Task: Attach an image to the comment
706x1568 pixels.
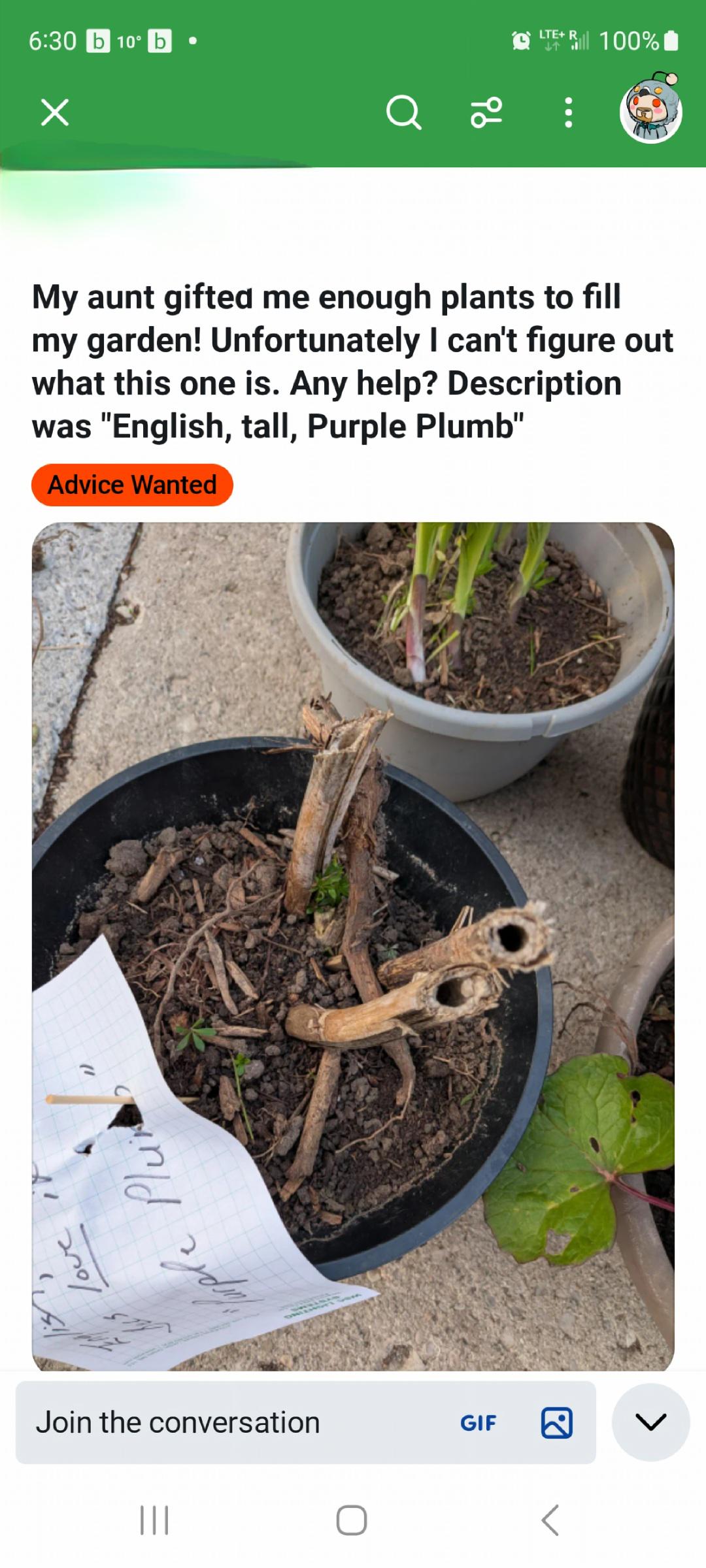Action: [x=557, y=1423]
